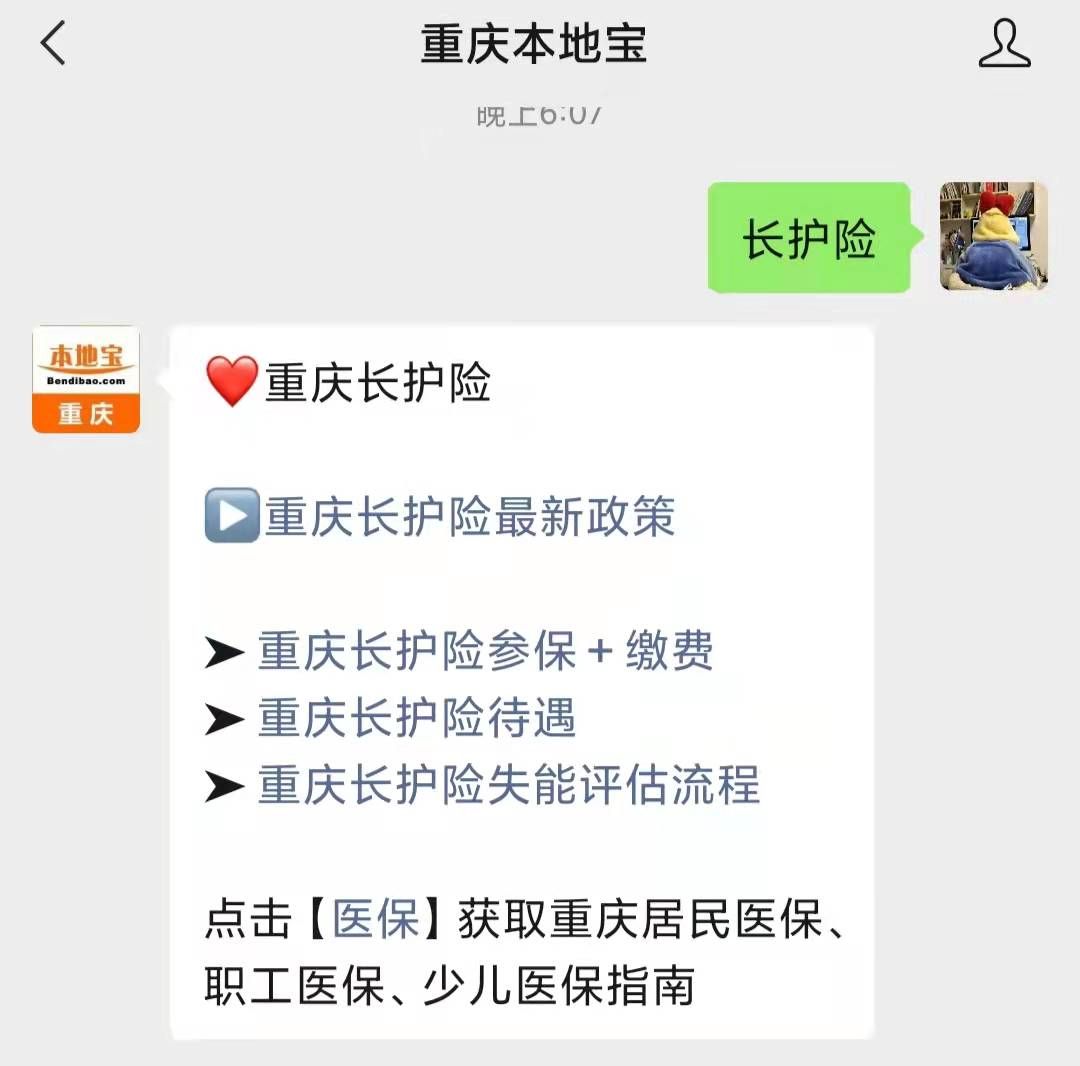Open 重庆长护险失能评估流程 link
This screenshot has width=1080, height=1066.
pyautogui.click(x=508, y=786)
